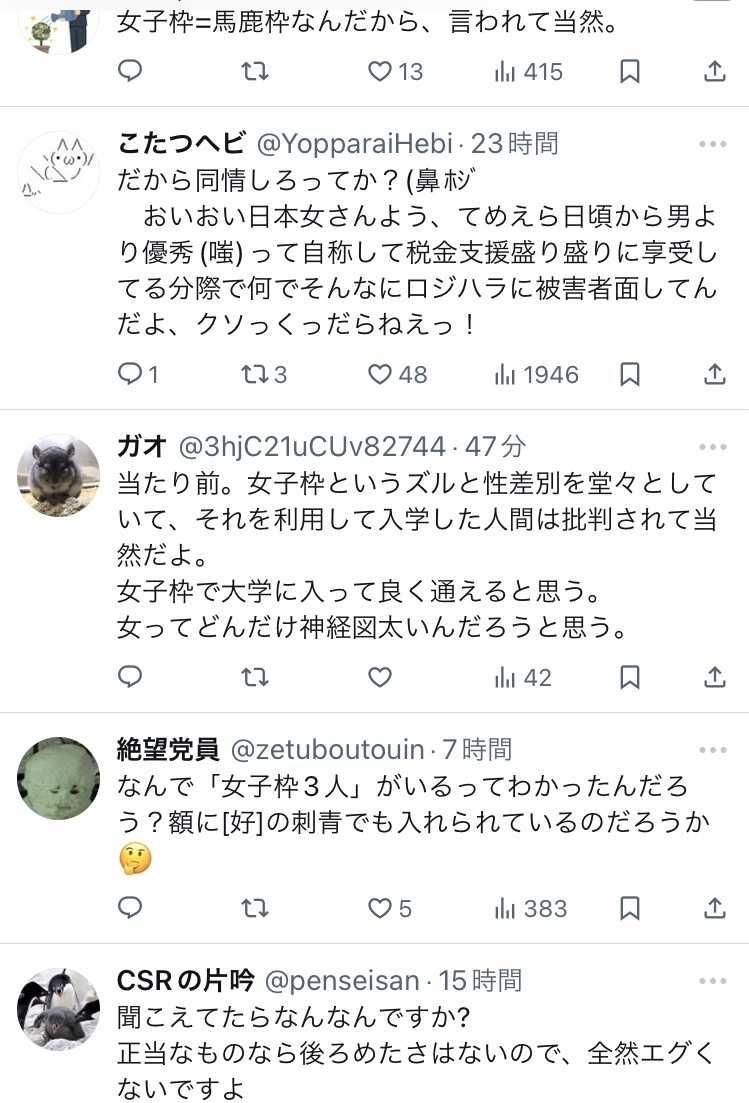Open overflow menu on こたつヘビ's post

(713, 144)
